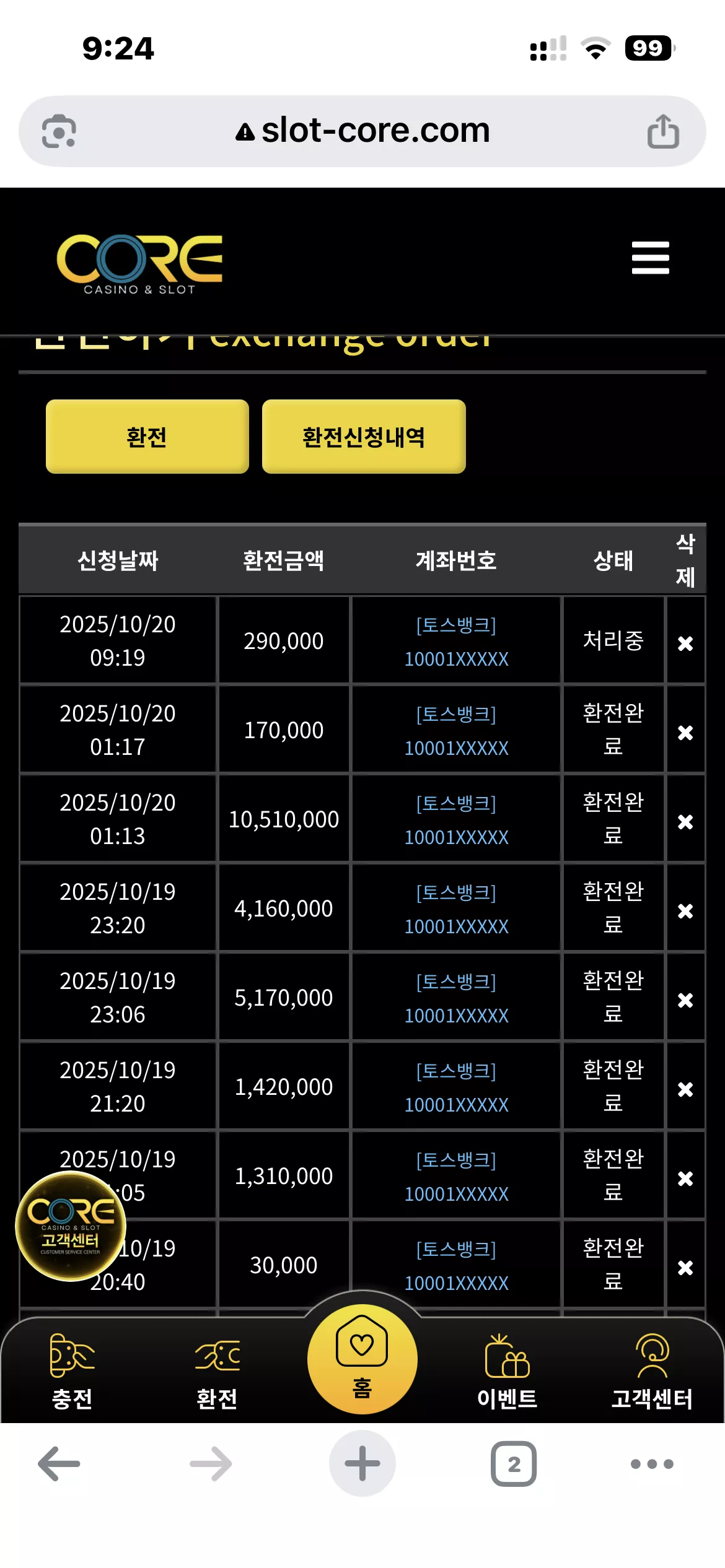725x1568 pixels.
Task: Delete the 4,160,000 exchange record
Action: tap(685, 911)
